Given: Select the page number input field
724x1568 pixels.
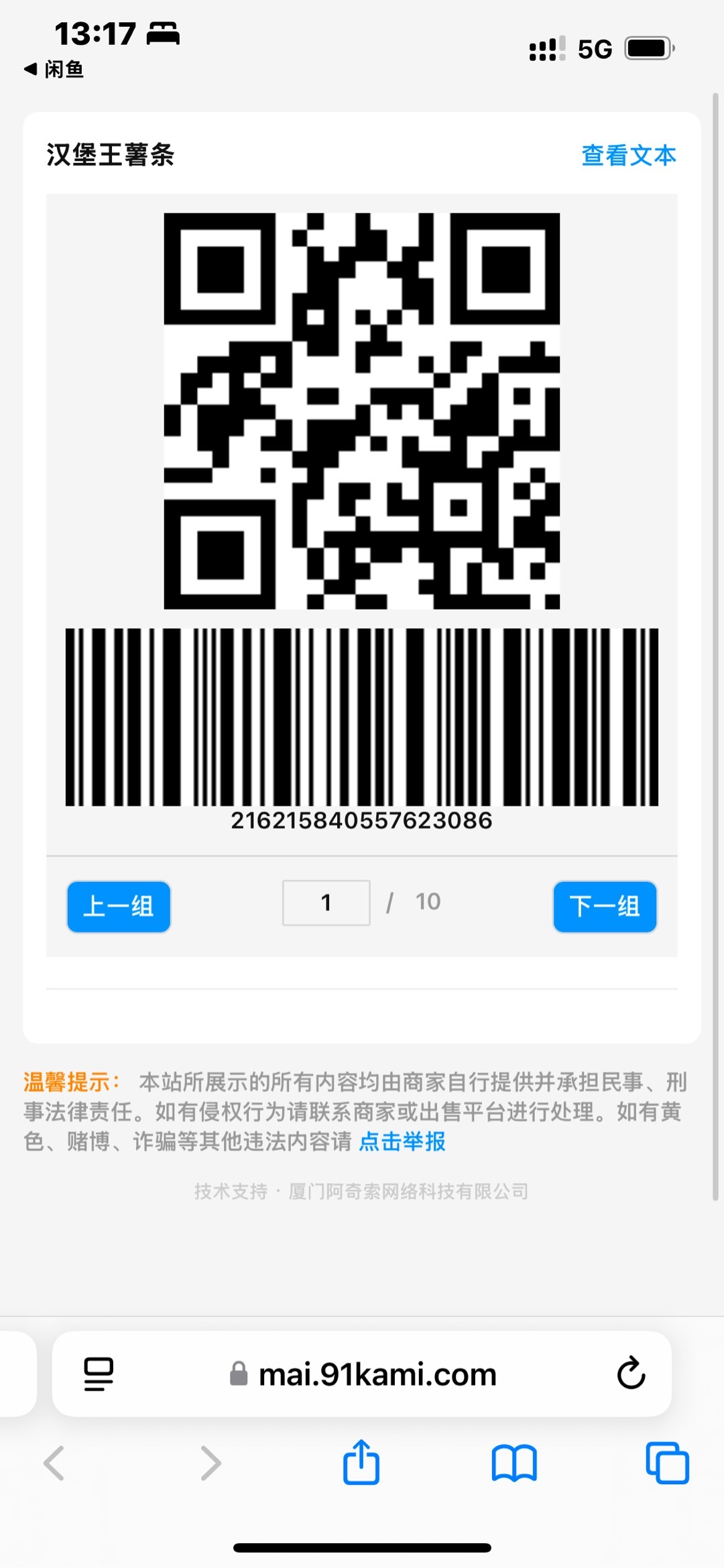Looking at the screenshot, I should coord(326,903).
